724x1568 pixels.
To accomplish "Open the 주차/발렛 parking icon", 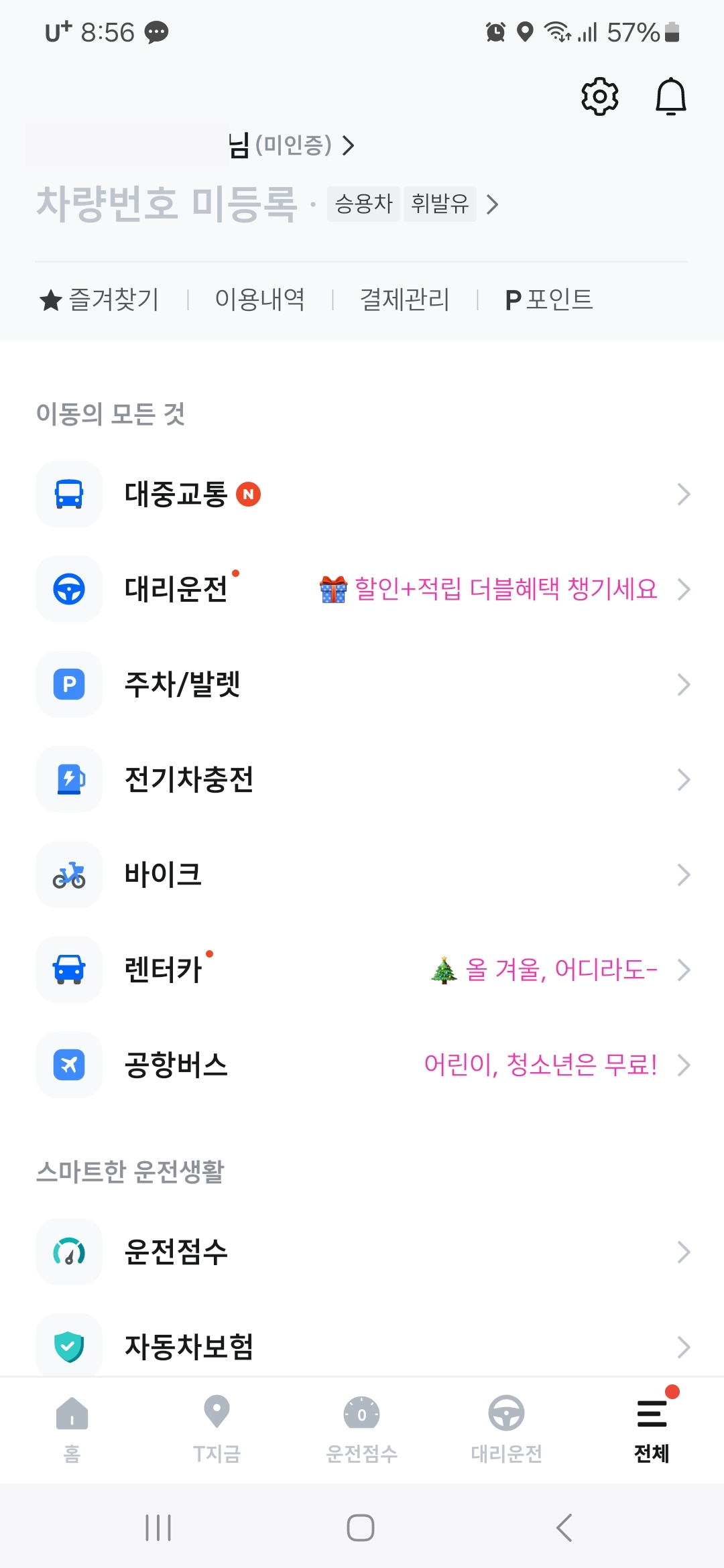I will click(x=69, y=684).
